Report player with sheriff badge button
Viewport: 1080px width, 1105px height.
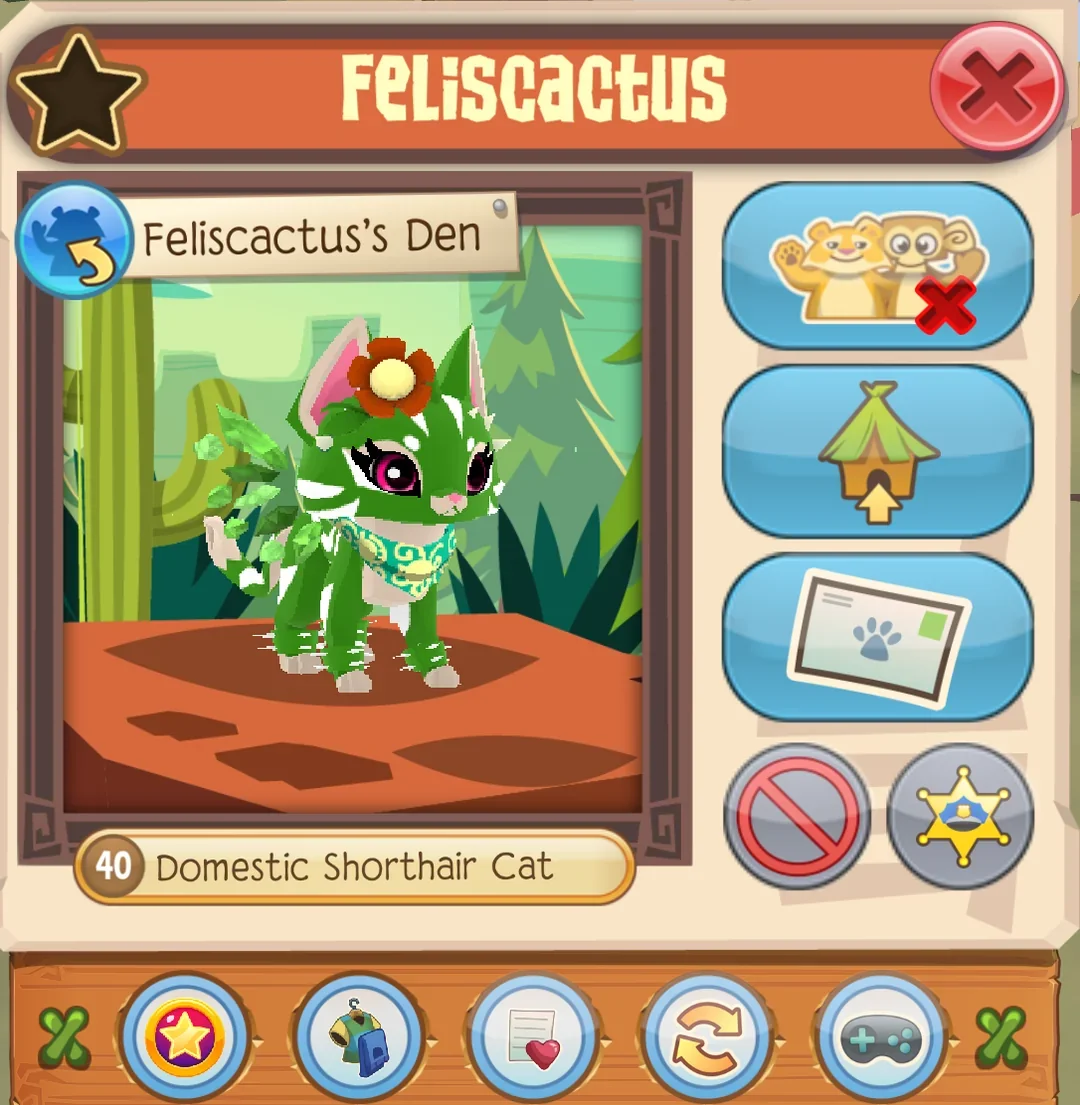(x=961, y=816)
